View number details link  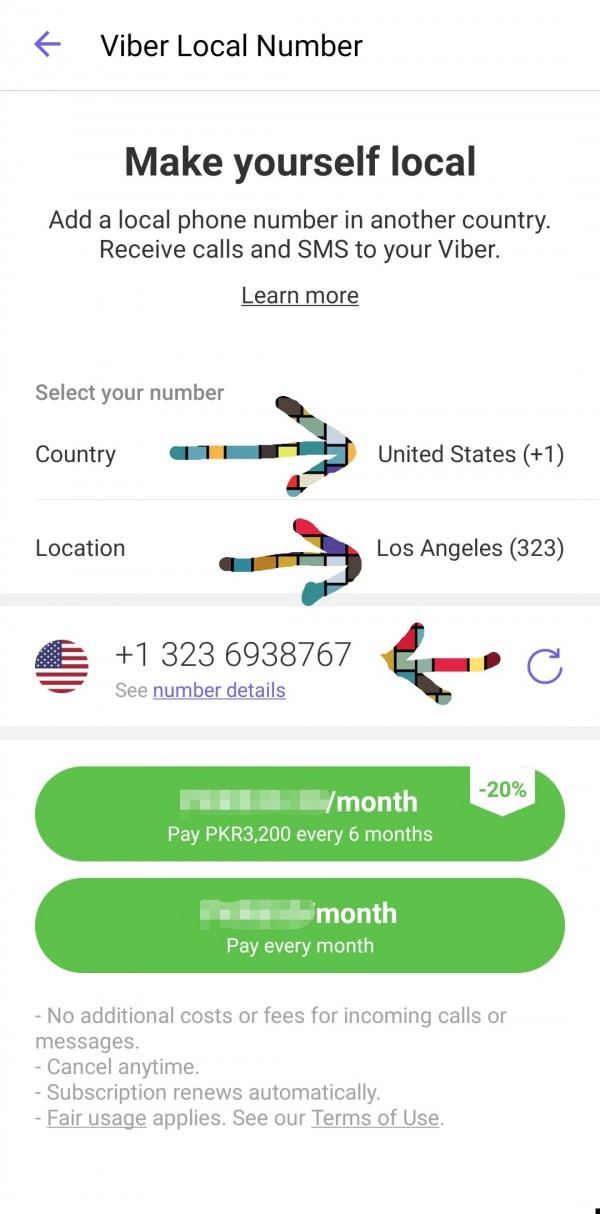click(219, 691)
